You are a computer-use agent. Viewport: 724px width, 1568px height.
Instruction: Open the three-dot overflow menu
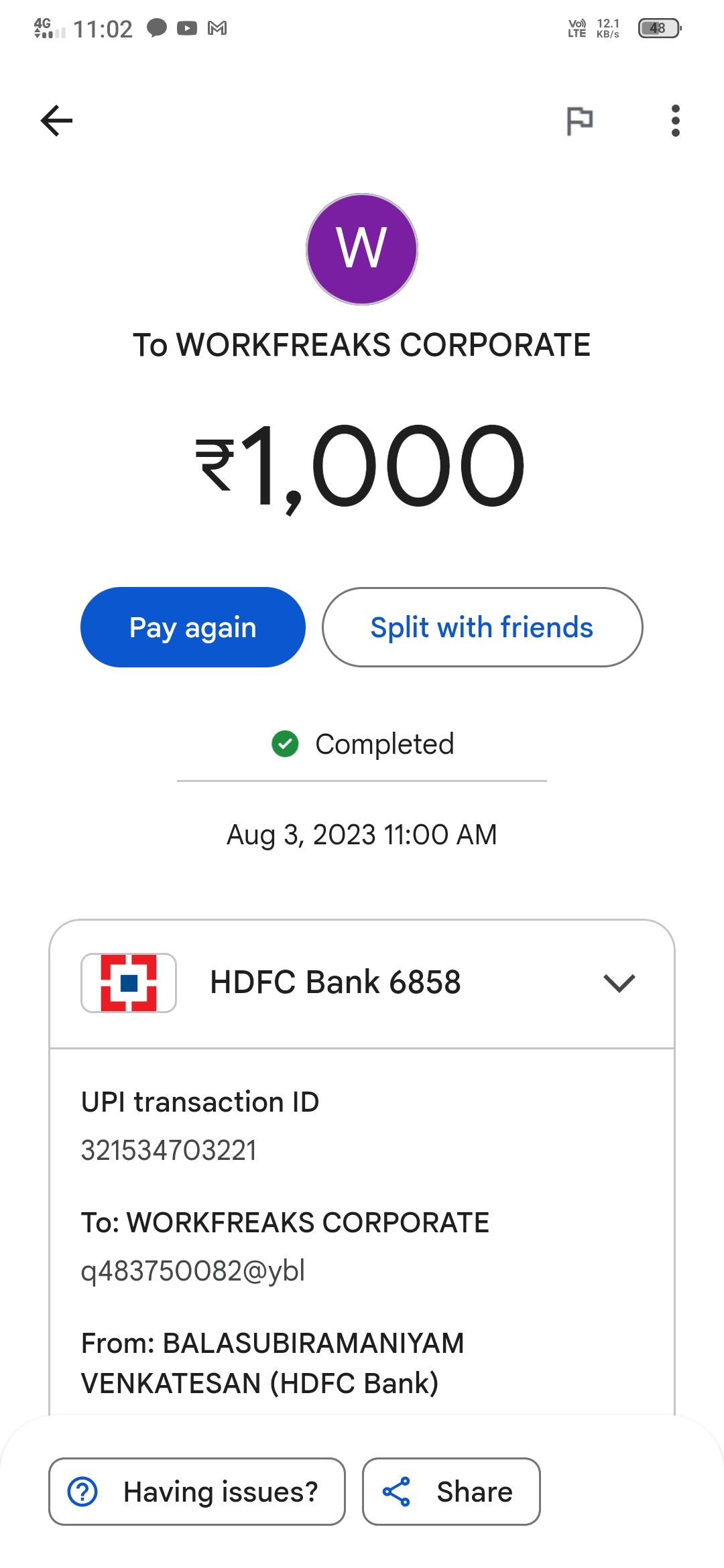point(675,121)
